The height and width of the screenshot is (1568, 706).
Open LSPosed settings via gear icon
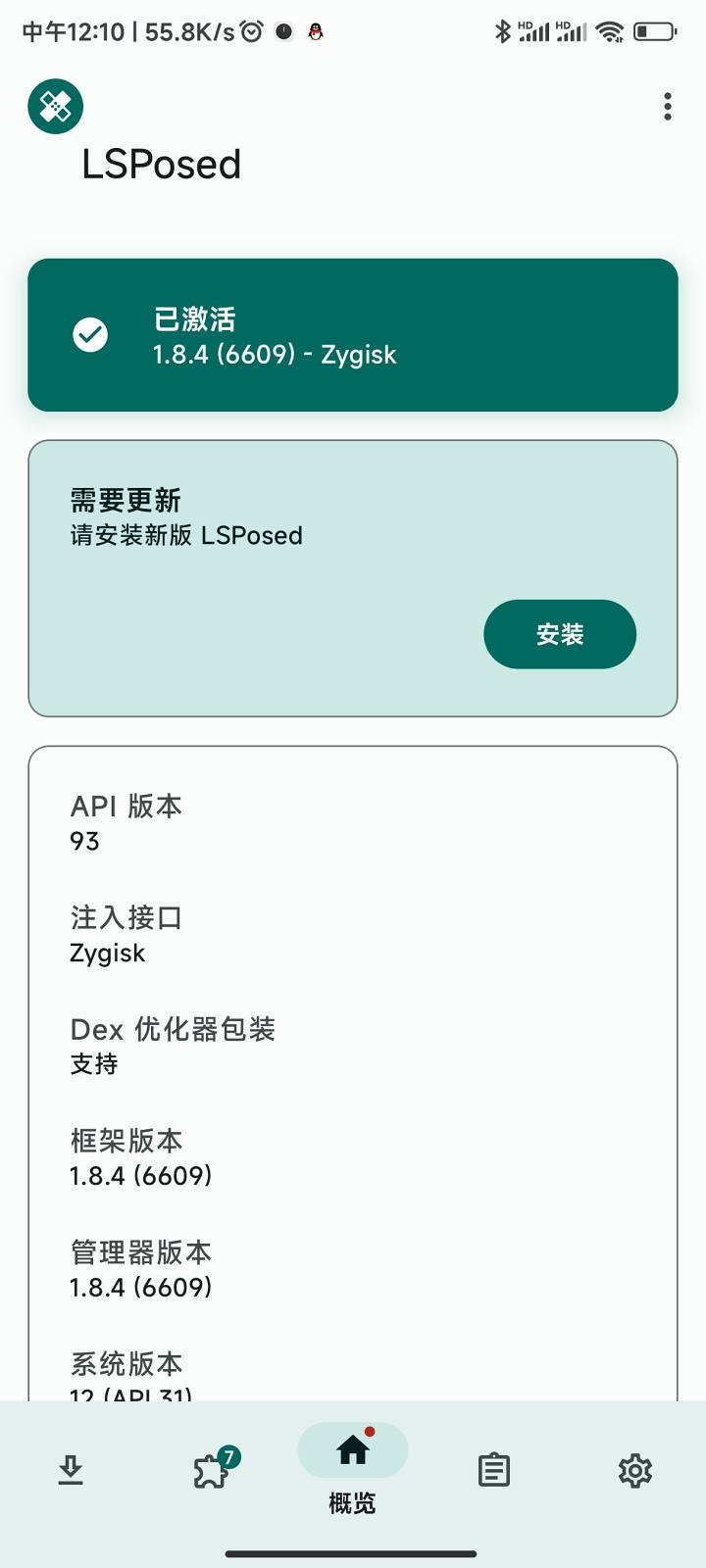pyautogui.click(x=634, y=1470)
